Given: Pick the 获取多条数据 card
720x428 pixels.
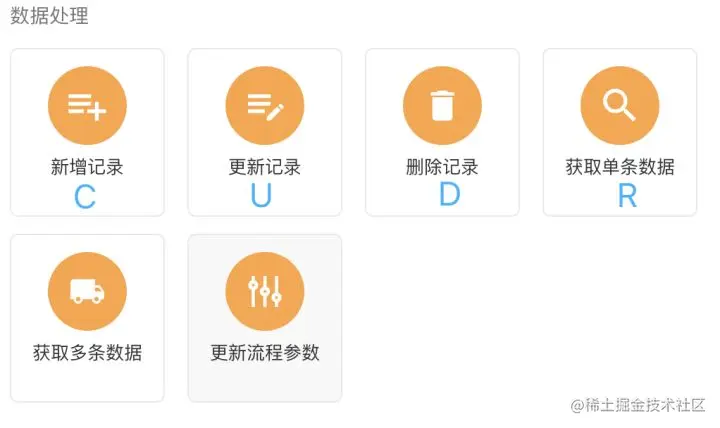Looking at the screenshot, I should (87, 317).
